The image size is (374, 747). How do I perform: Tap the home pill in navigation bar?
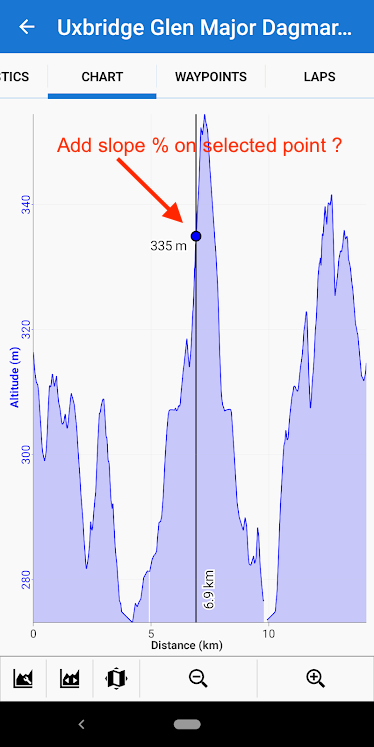[x=187, y=725]
